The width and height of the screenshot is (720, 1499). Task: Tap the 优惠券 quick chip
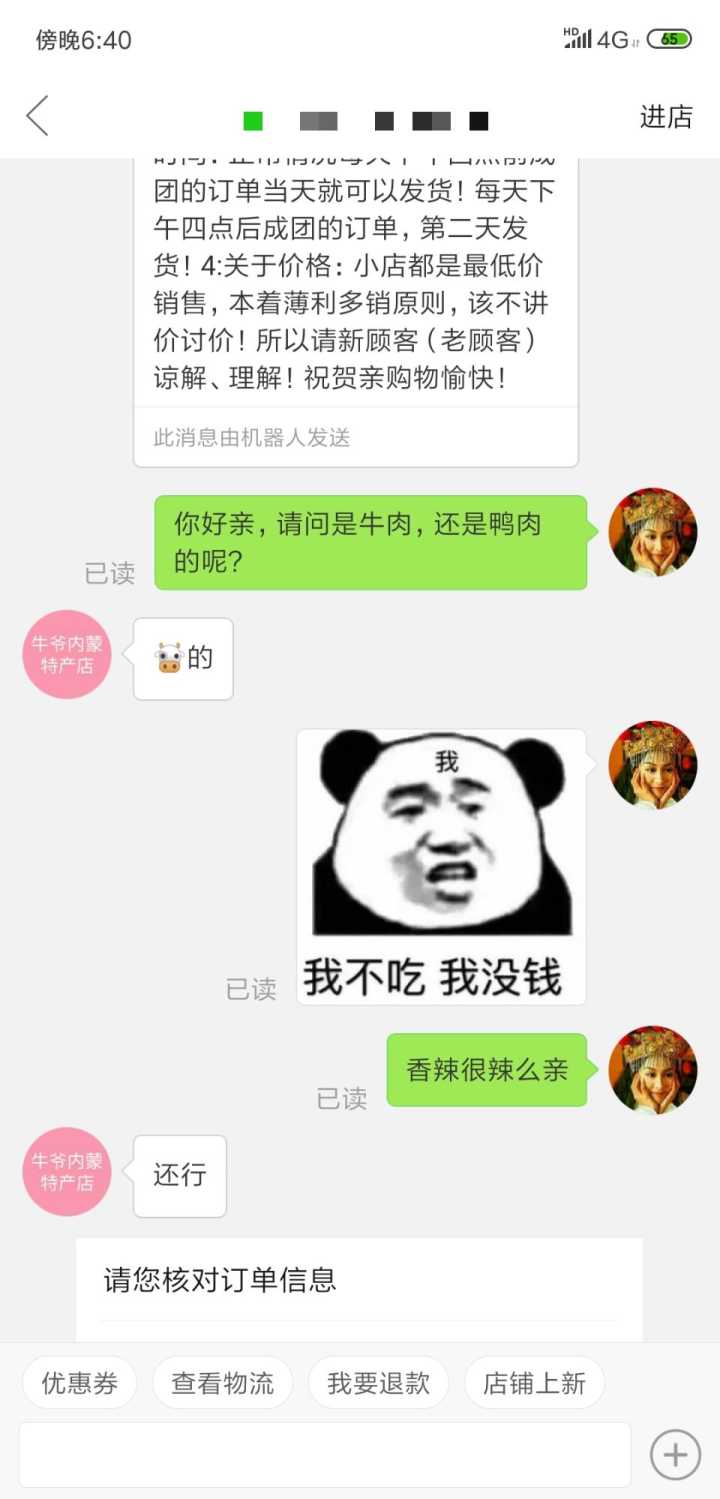pos(79,1383)
